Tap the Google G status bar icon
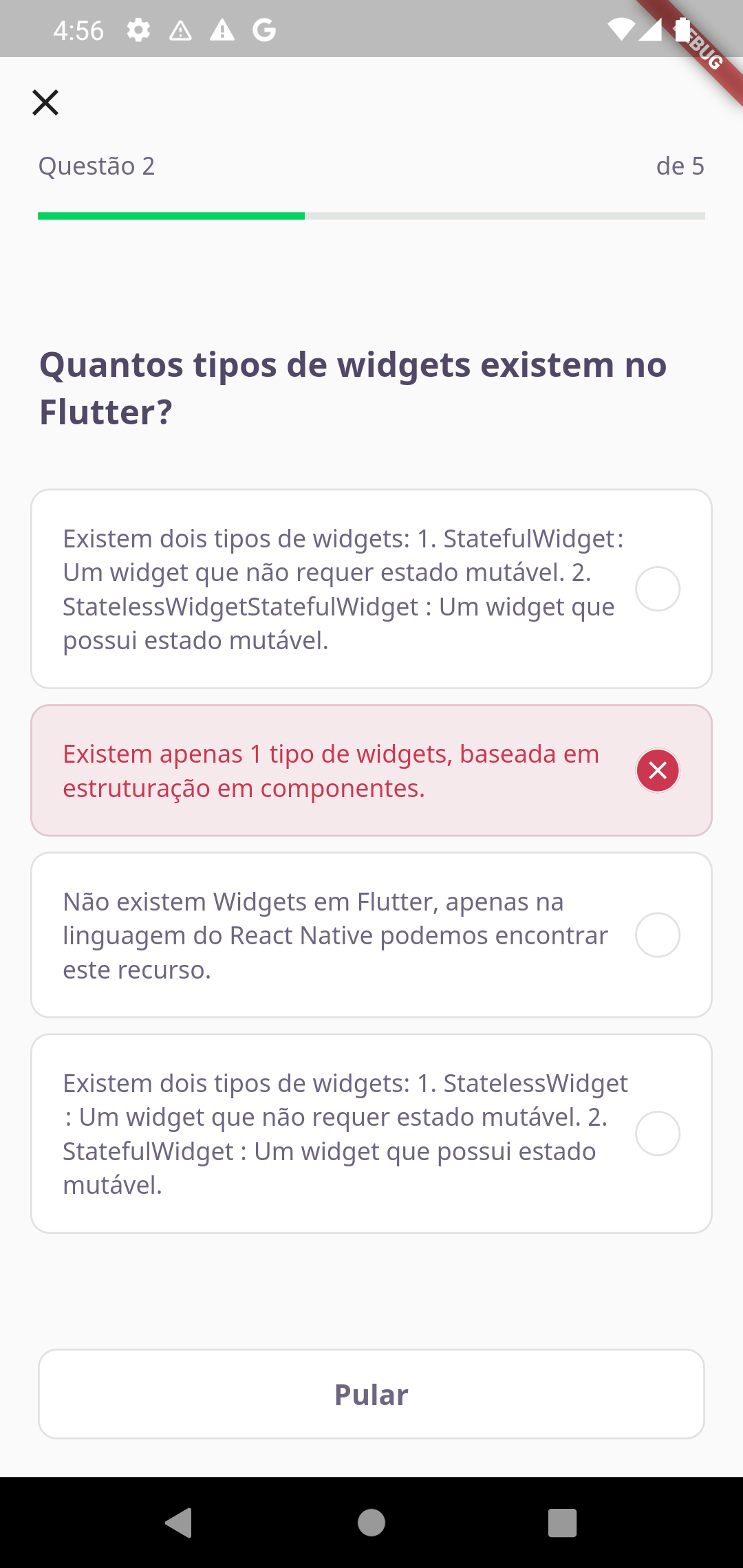Viewport: 743px width, 1568px height. [264, 29]
